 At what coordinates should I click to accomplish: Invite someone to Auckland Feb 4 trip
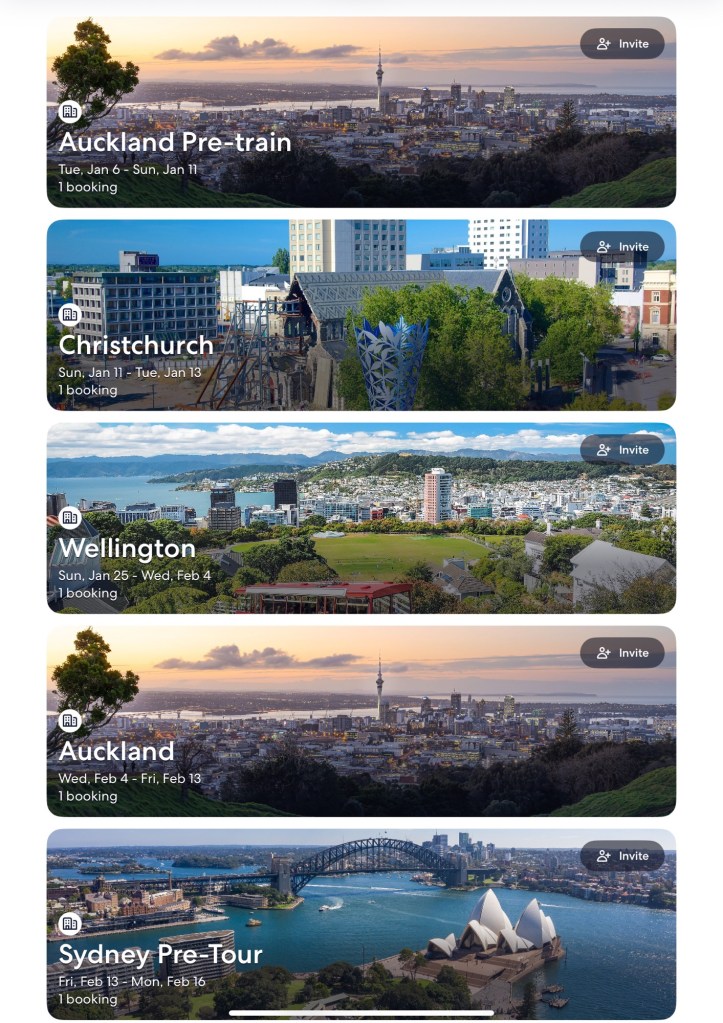tap(622, 653)
